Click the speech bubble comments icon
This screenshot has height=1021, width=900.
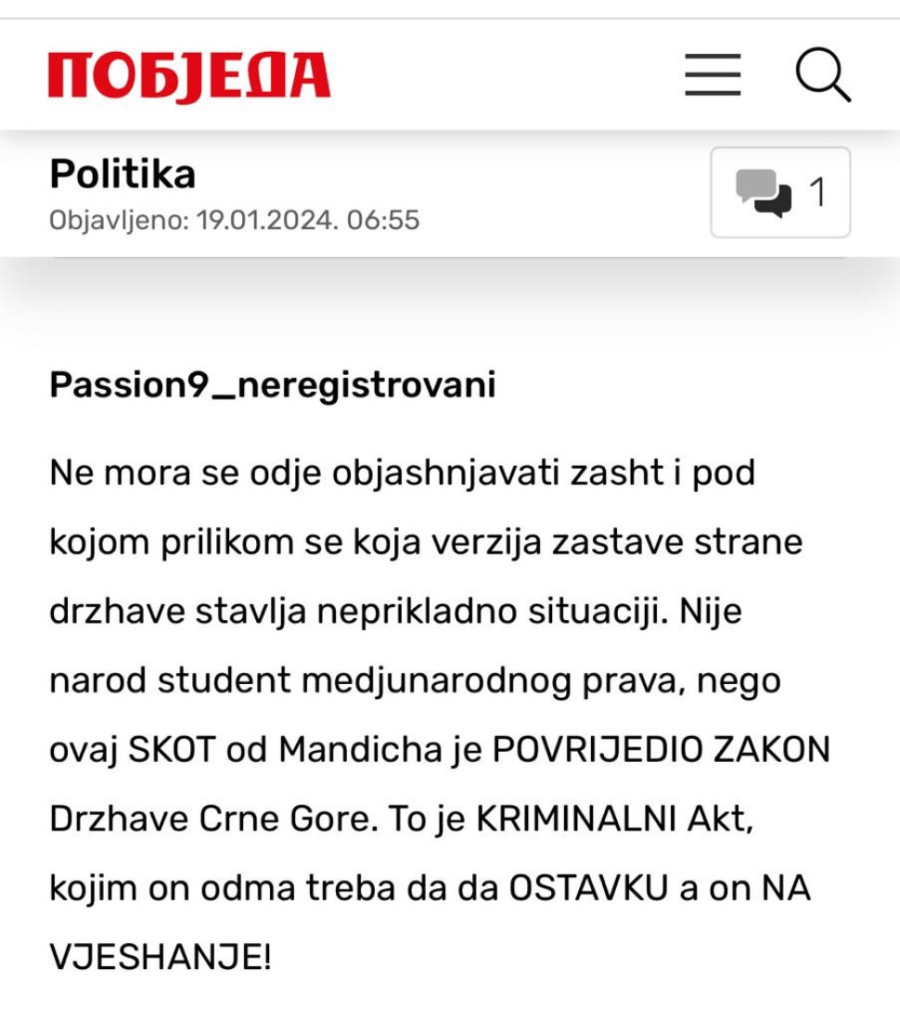(762, 192)
